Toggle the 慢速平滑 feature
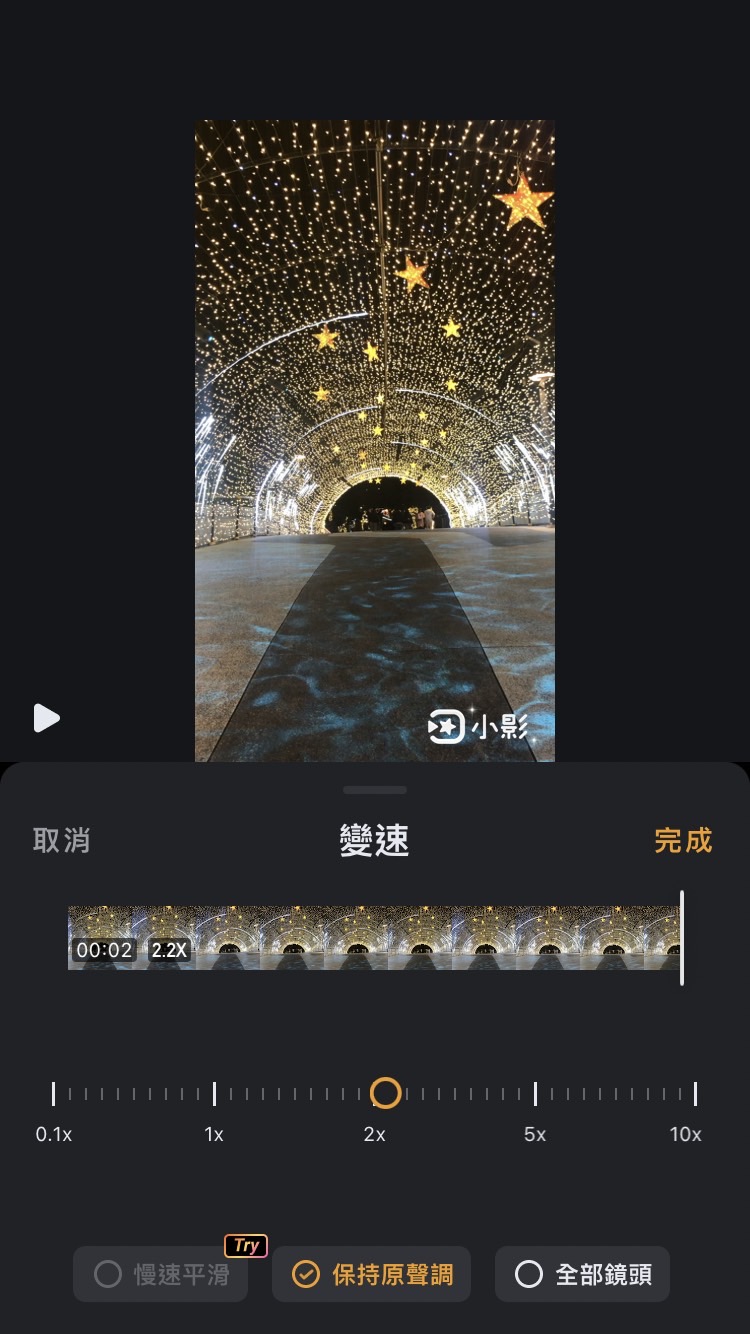 160,1274
